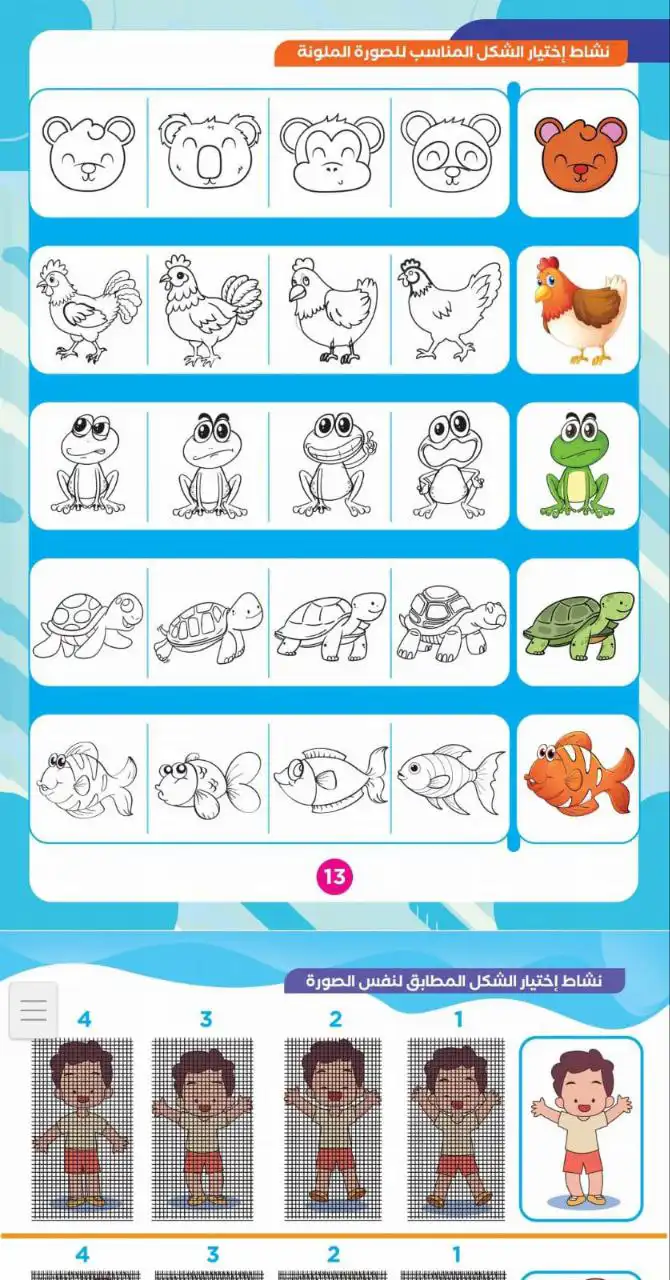Open the hamburger menu button

pos(34,1010)
